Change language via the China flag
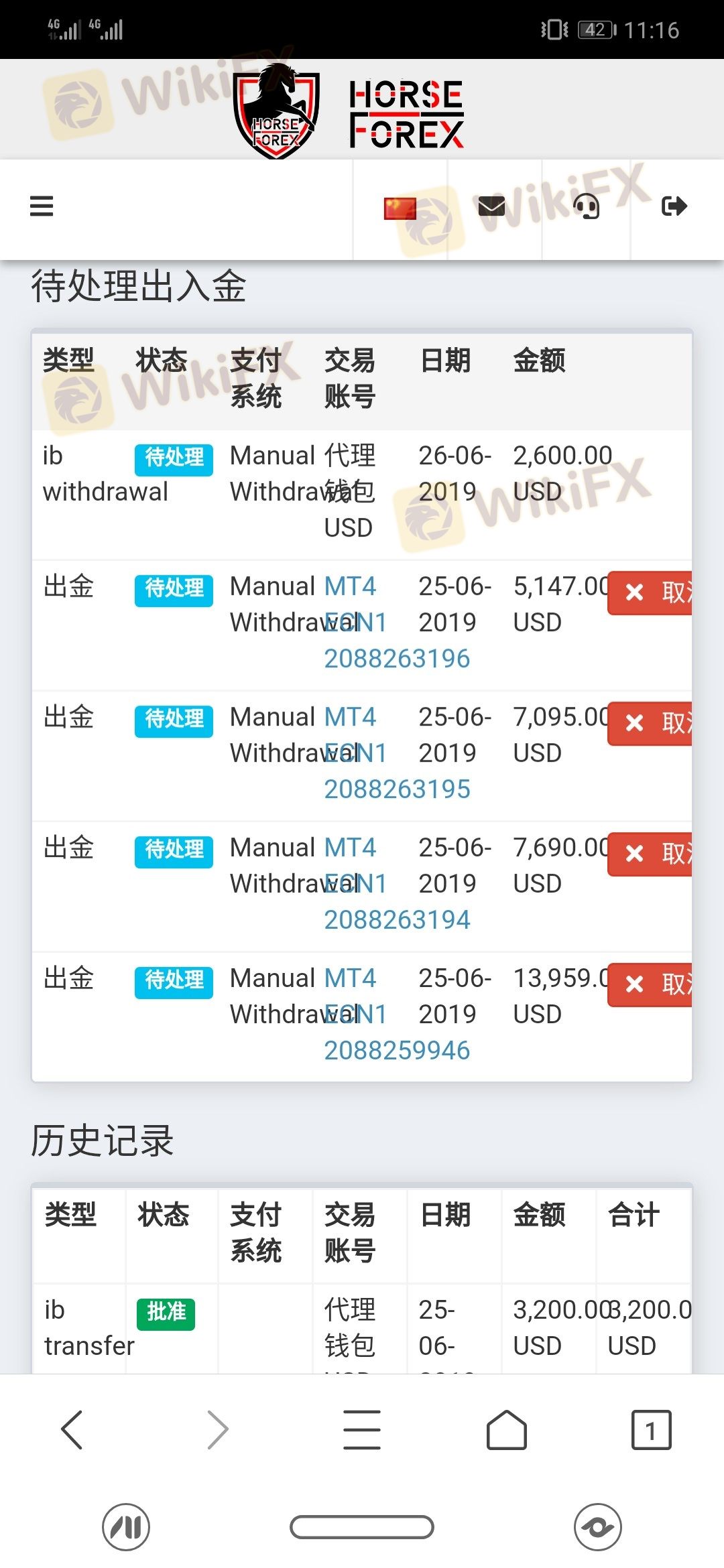 pos(400,208)
